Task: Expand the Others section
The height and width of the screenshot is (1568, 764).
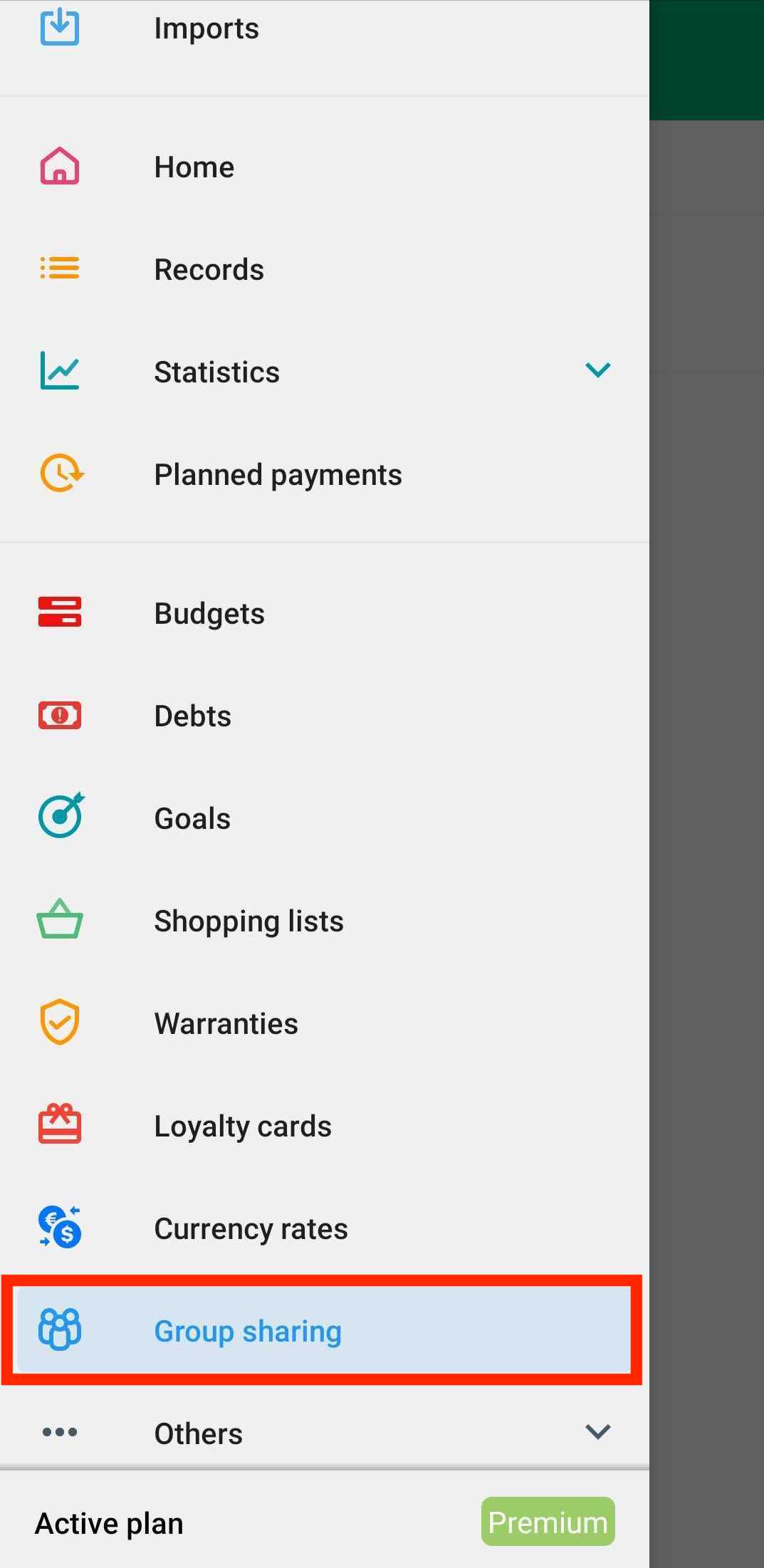Action: tap(597, 1431)
